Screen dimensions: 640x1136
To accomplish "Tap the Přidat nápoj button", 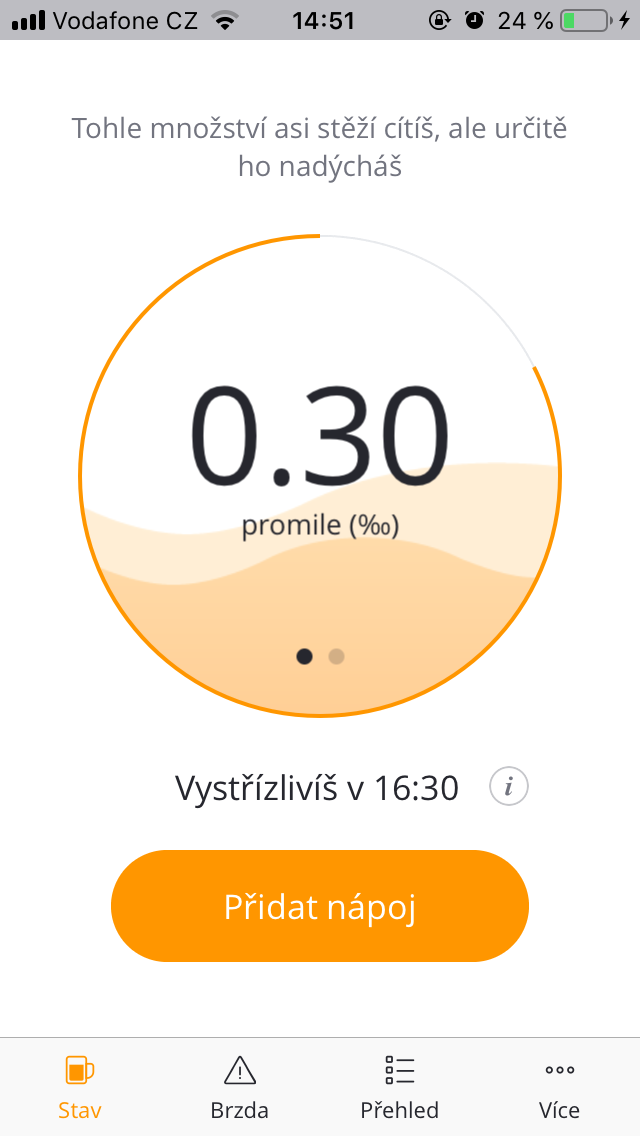I will tap(319, 906).
